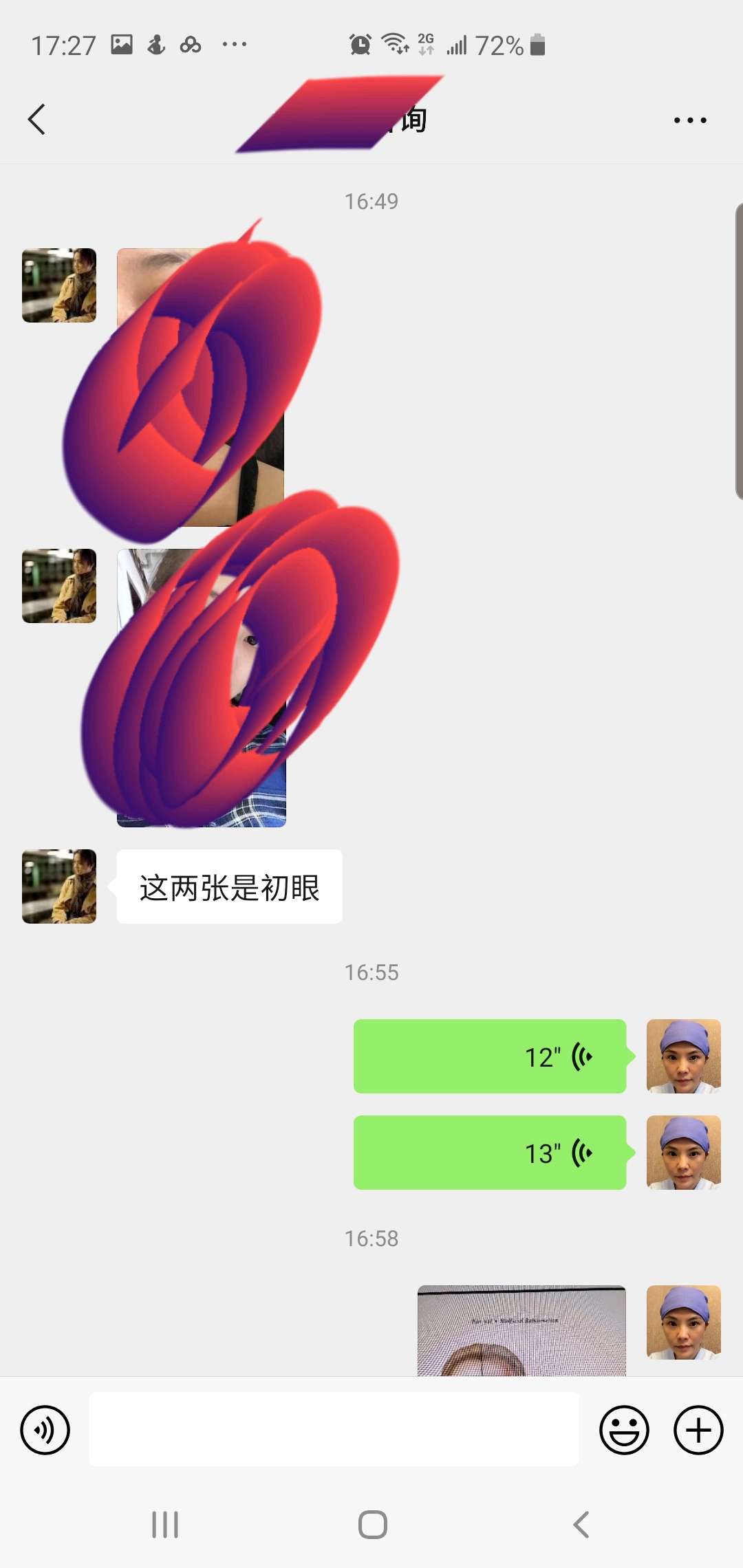743x1568 pixels.
Task: Open own avatar next to 12" voice message
Action: pyautogui.click(x=683, y=1056)
